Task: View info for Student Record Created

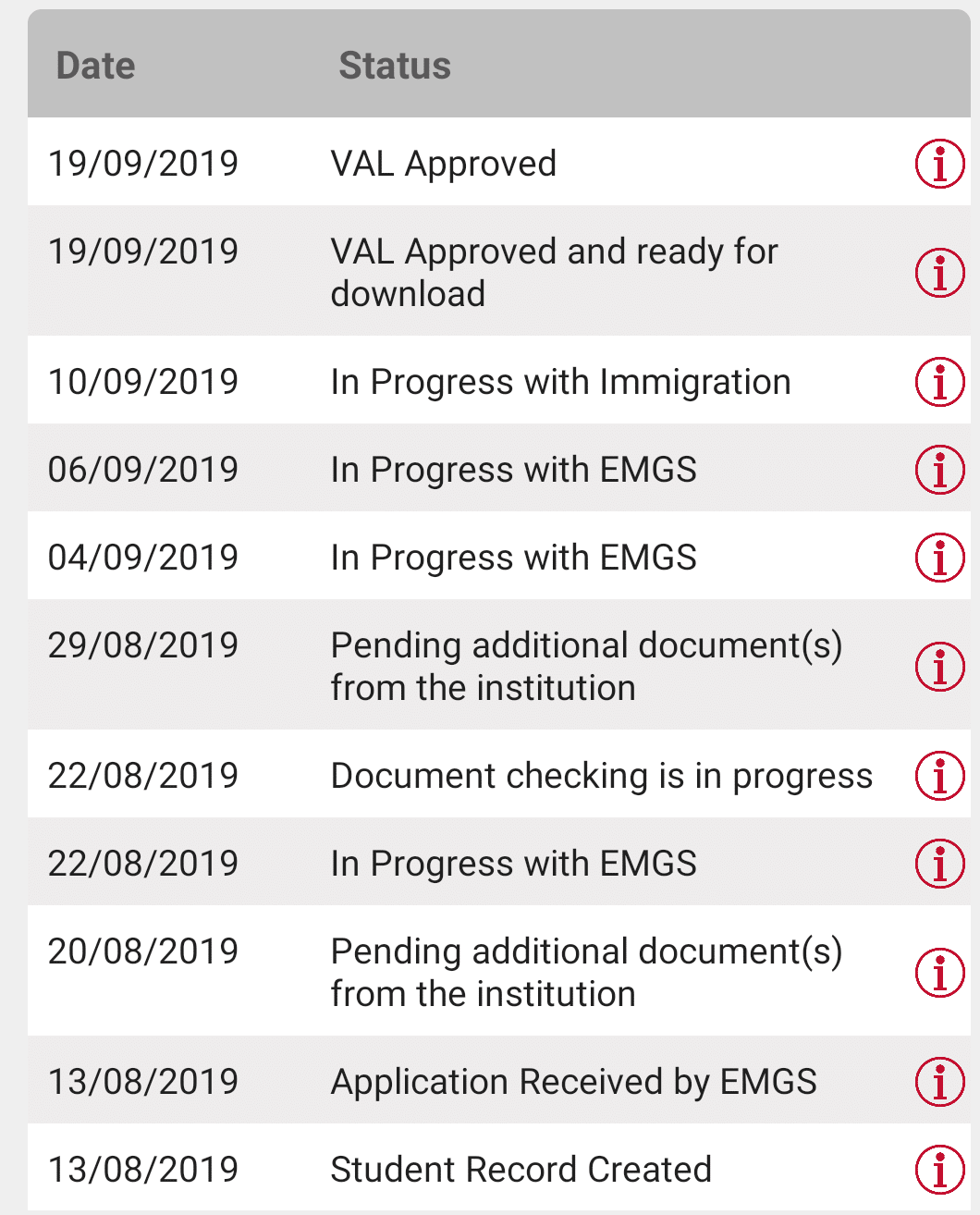Action: (x=939, y=1170)
